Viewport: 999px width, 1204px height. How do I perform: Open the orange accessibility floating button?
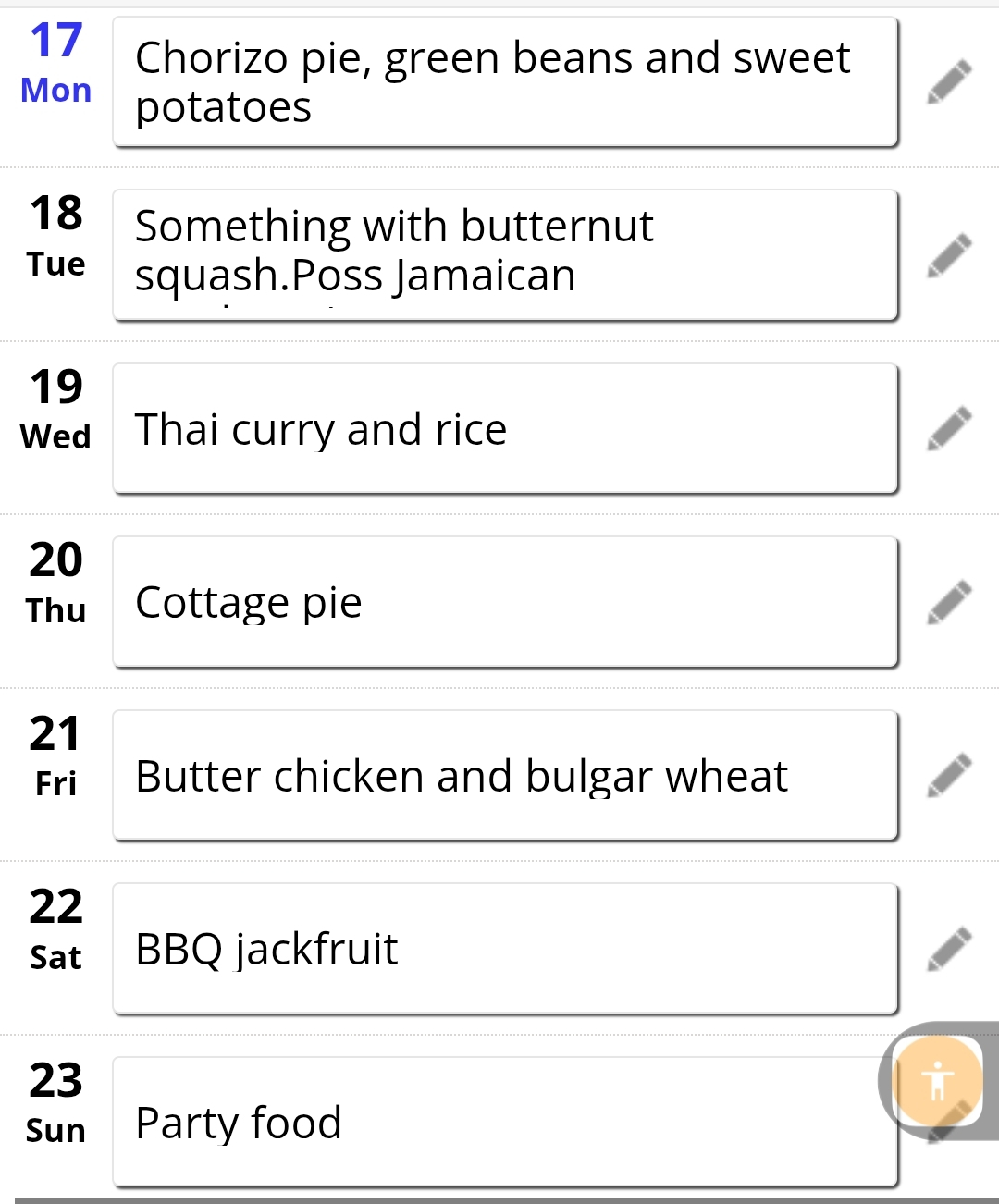(937, 1079)
